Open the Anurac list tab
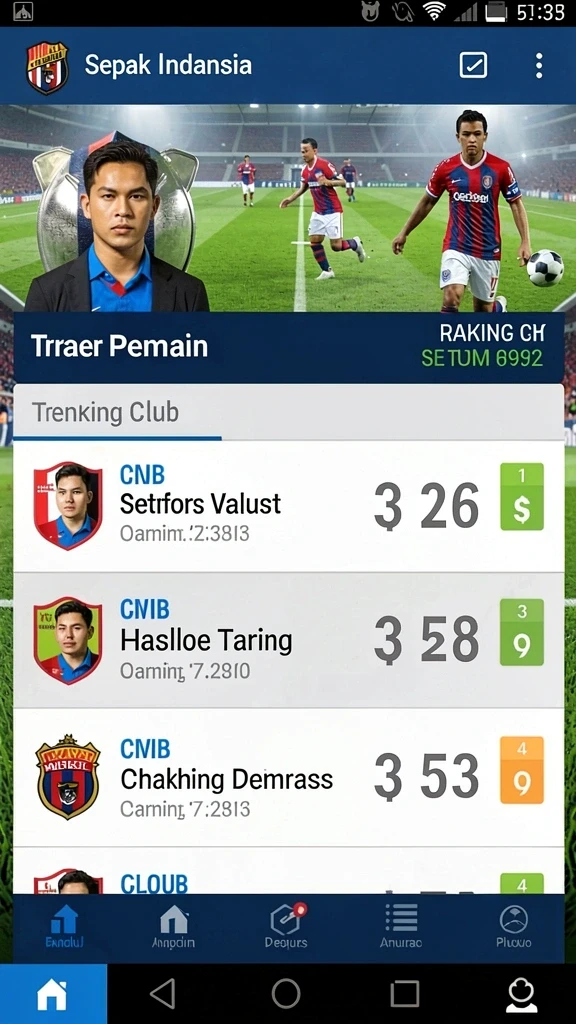The image size is (576, 1024). (x=401, y=927)
